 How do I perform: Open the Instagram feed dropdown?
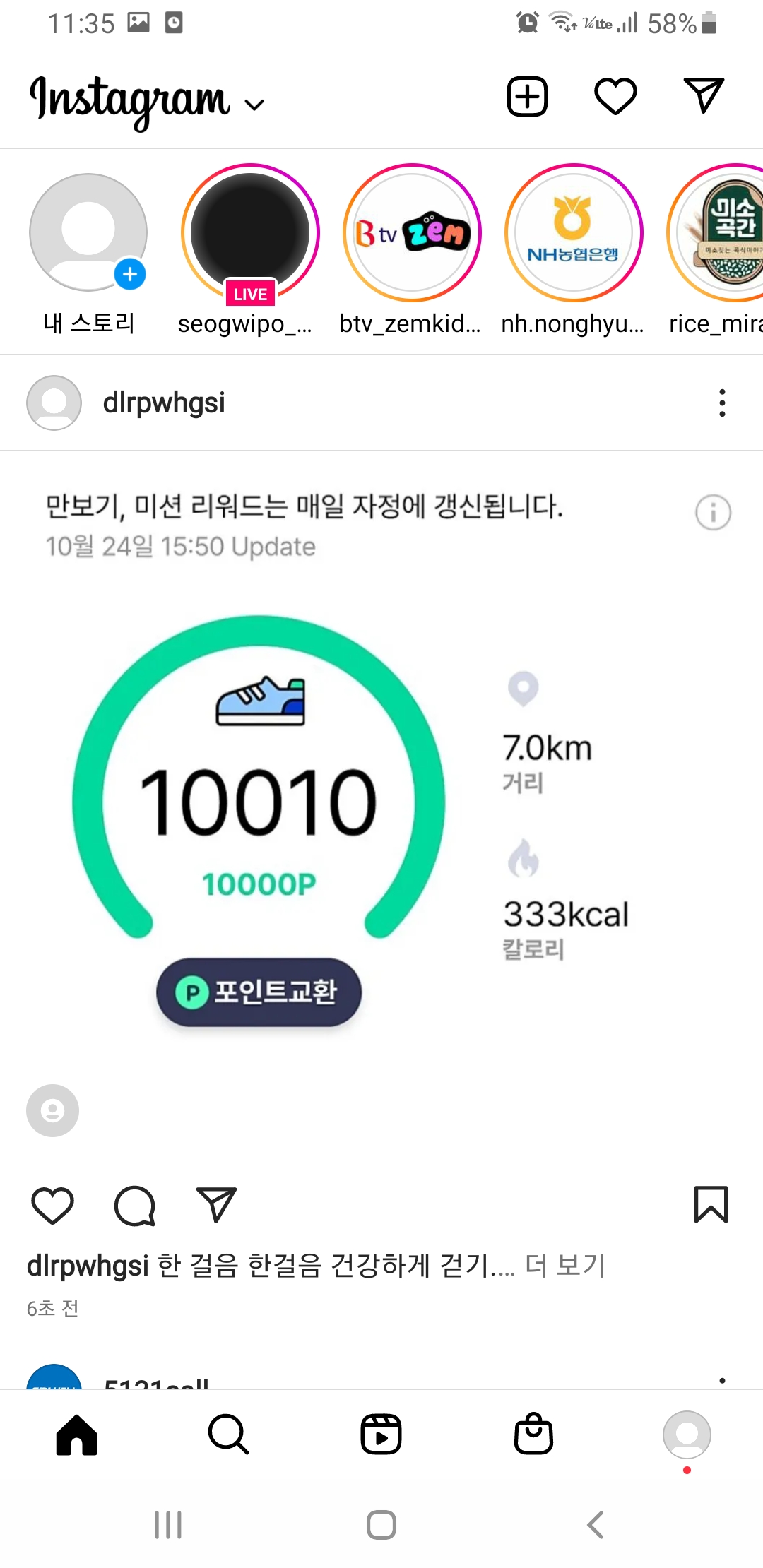point(254,105)
